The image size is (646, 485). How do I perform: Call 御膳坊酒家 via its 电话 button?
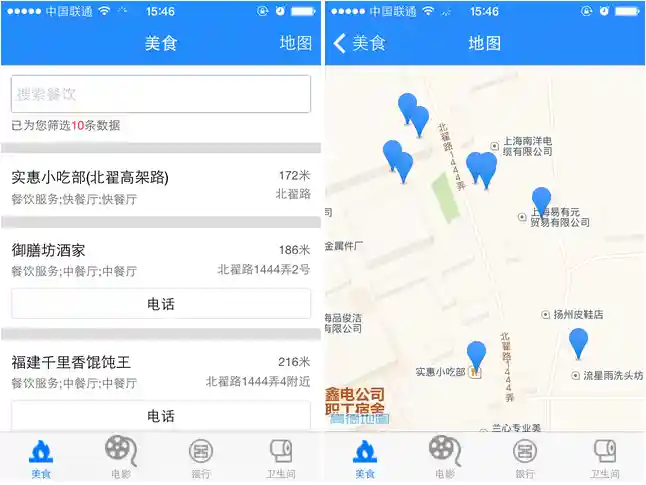(x=161, y=304)
